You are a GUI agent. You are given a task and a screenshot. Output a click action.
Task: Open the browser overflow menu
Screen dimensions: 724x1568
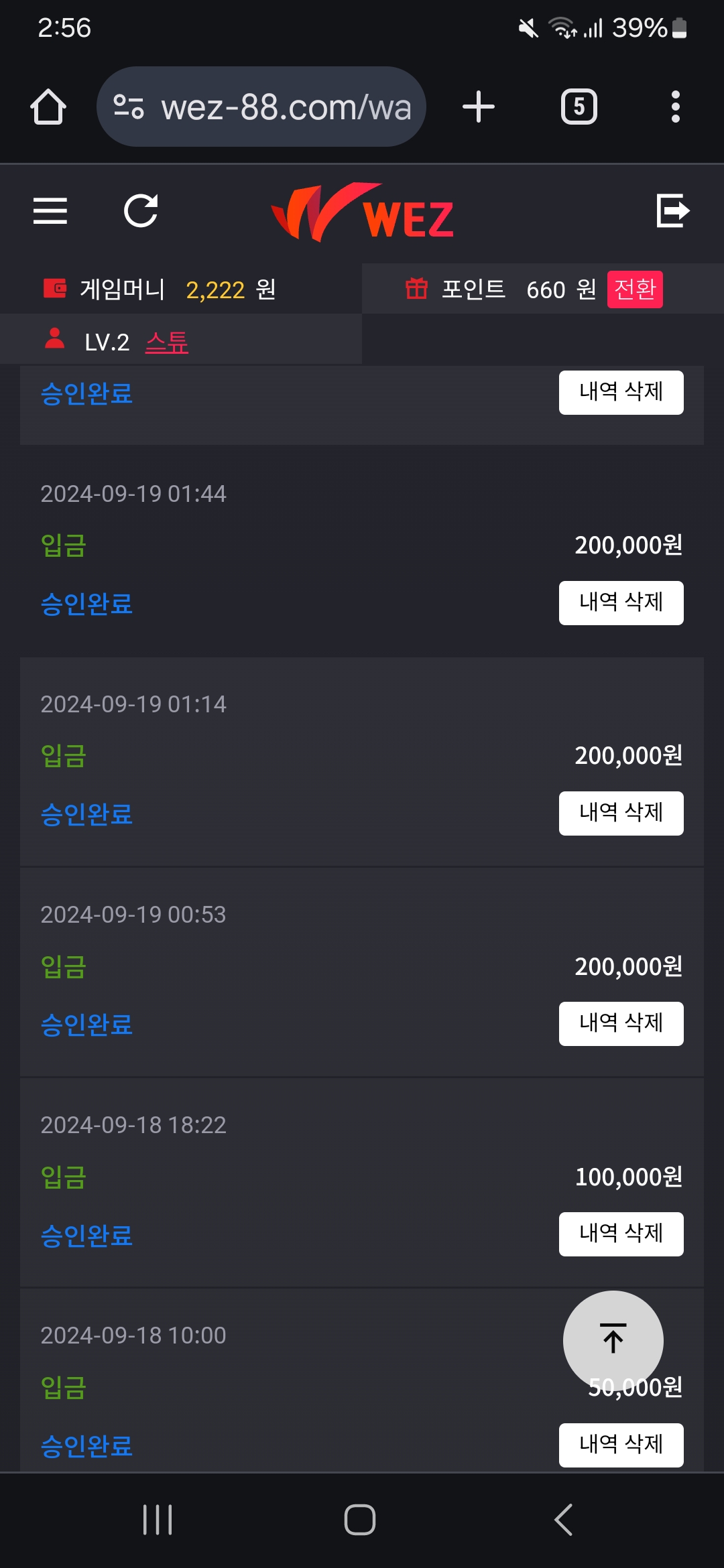click(675, 107)
